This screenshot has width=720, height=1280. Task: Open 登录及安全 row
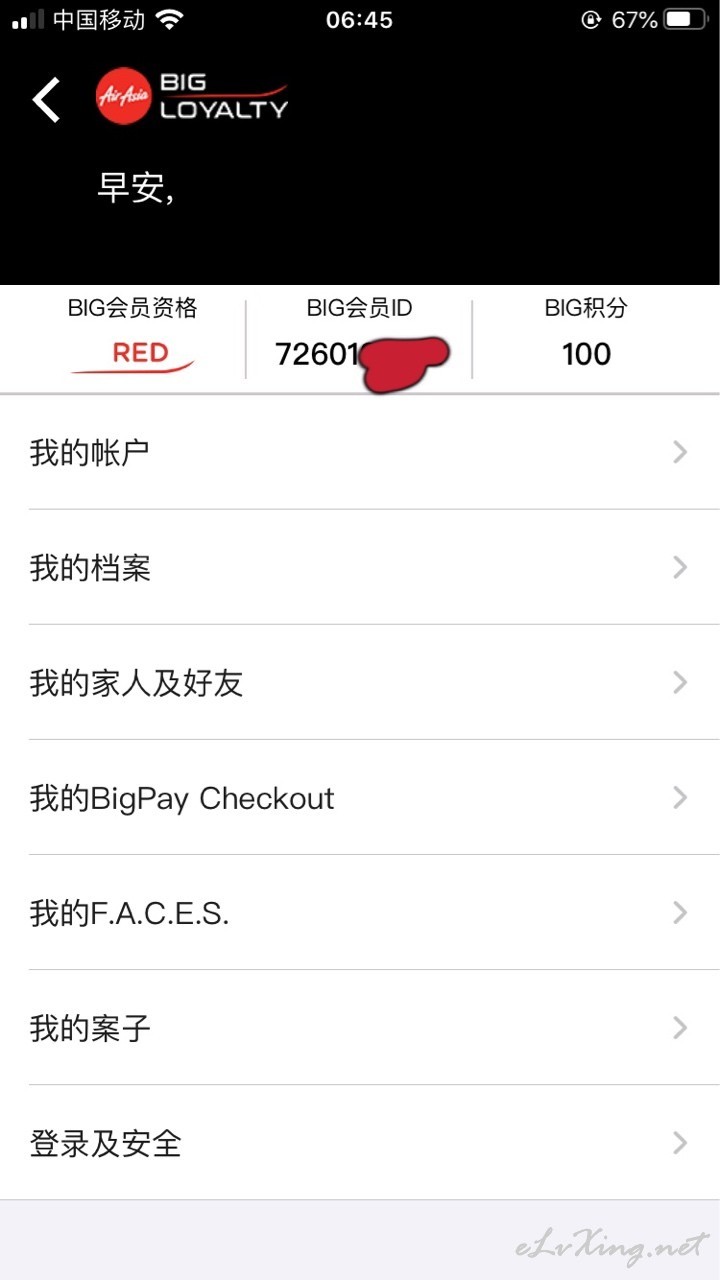pyautogui.click(x=360, y=1142)
